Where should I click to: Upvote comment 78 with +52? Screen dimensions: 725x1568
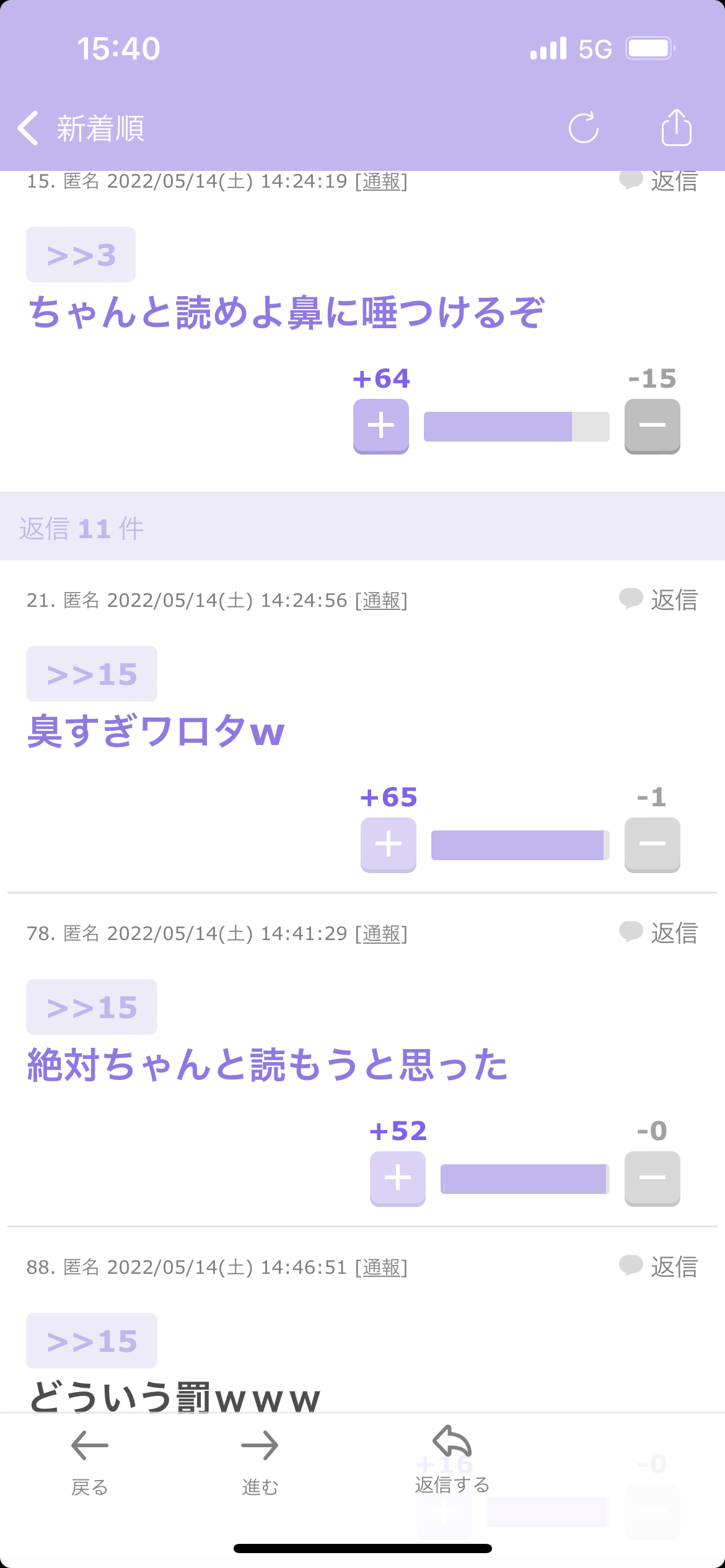(398, 1178)
